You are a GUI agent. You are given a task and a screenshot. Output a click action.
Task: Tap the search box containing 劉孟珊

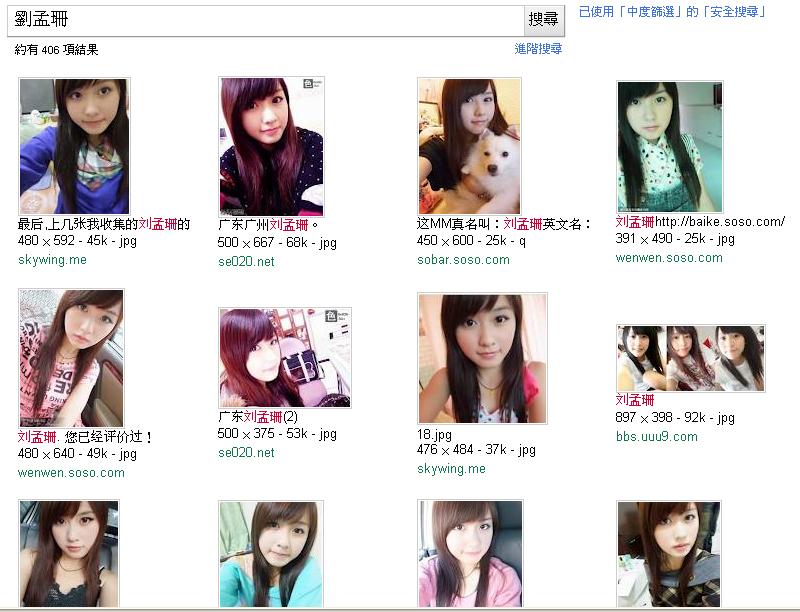(x=265, y=20)
